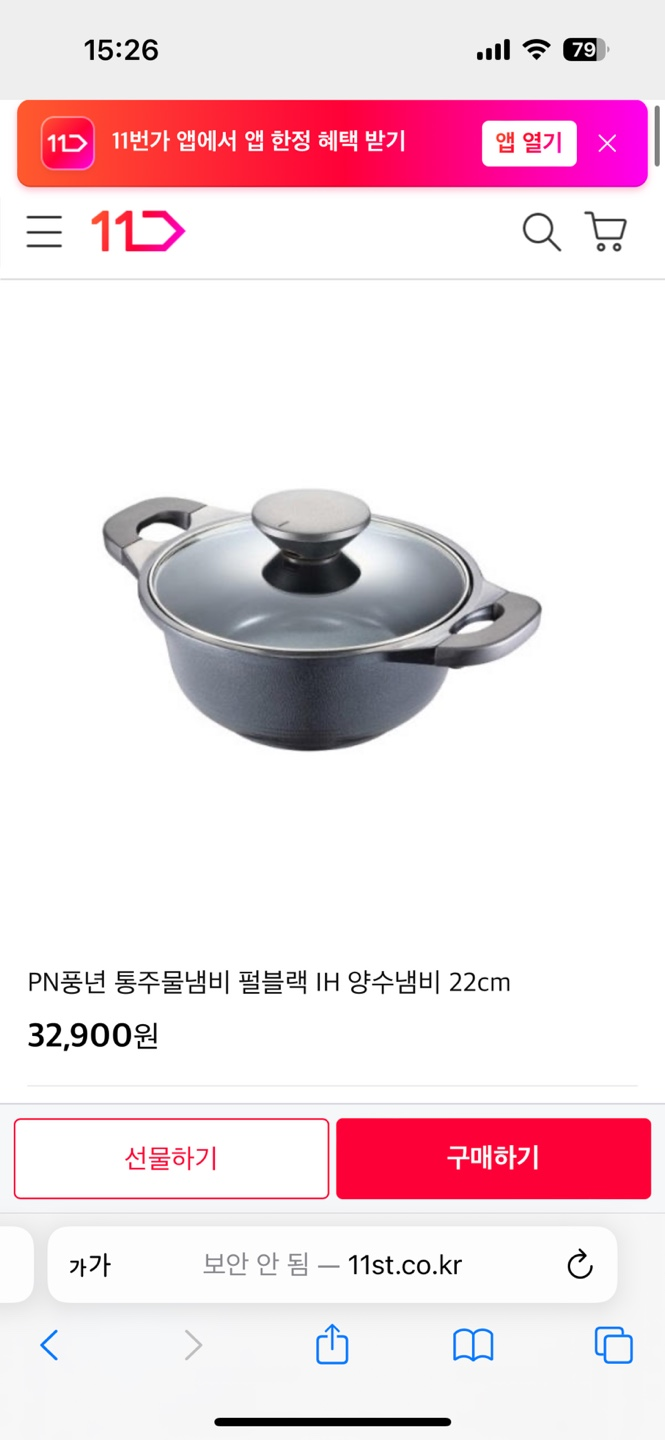
Task: Reload the page
Action: [580, 1265]
